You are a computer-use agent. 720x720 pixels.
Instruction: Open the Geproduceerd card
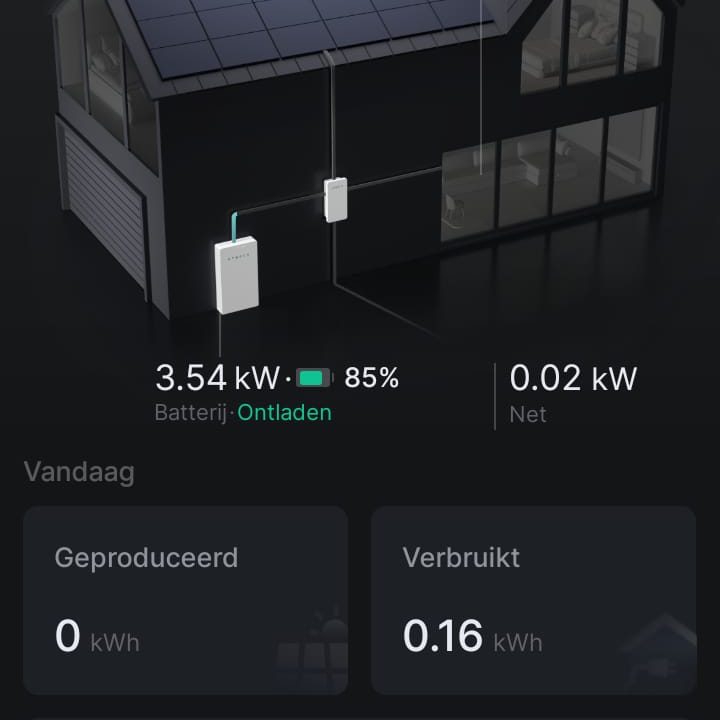coord(185,599)
